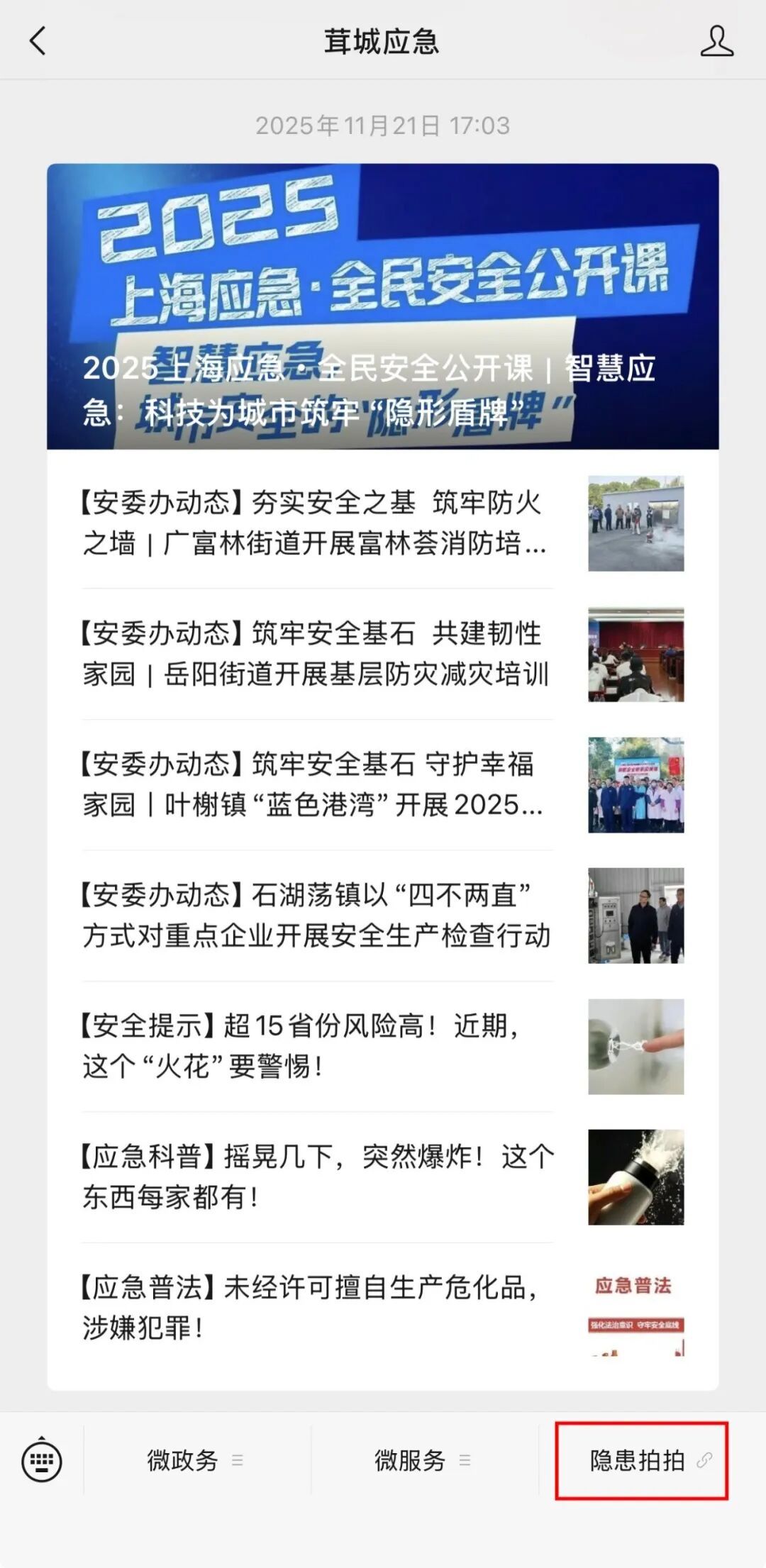Open the account profile icon
This screenshot has height=1568, width=766.
716,41
